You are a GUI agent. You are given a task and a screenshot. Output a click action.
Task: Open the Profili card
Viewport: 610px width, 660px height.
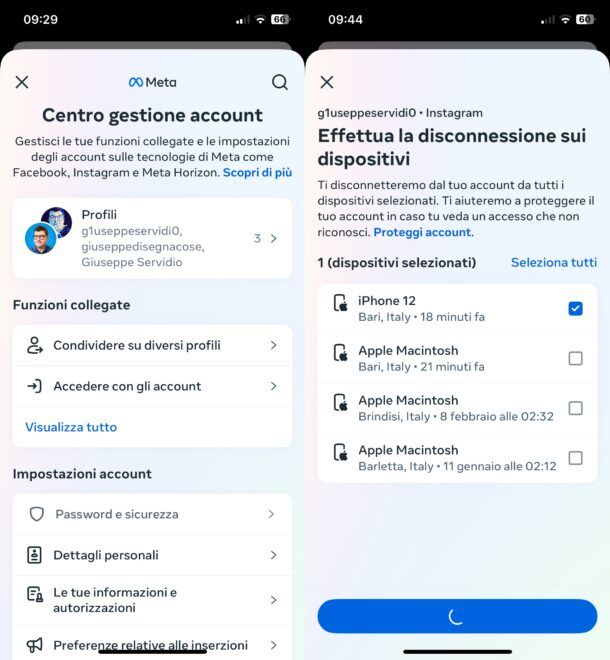coord(152,238)
